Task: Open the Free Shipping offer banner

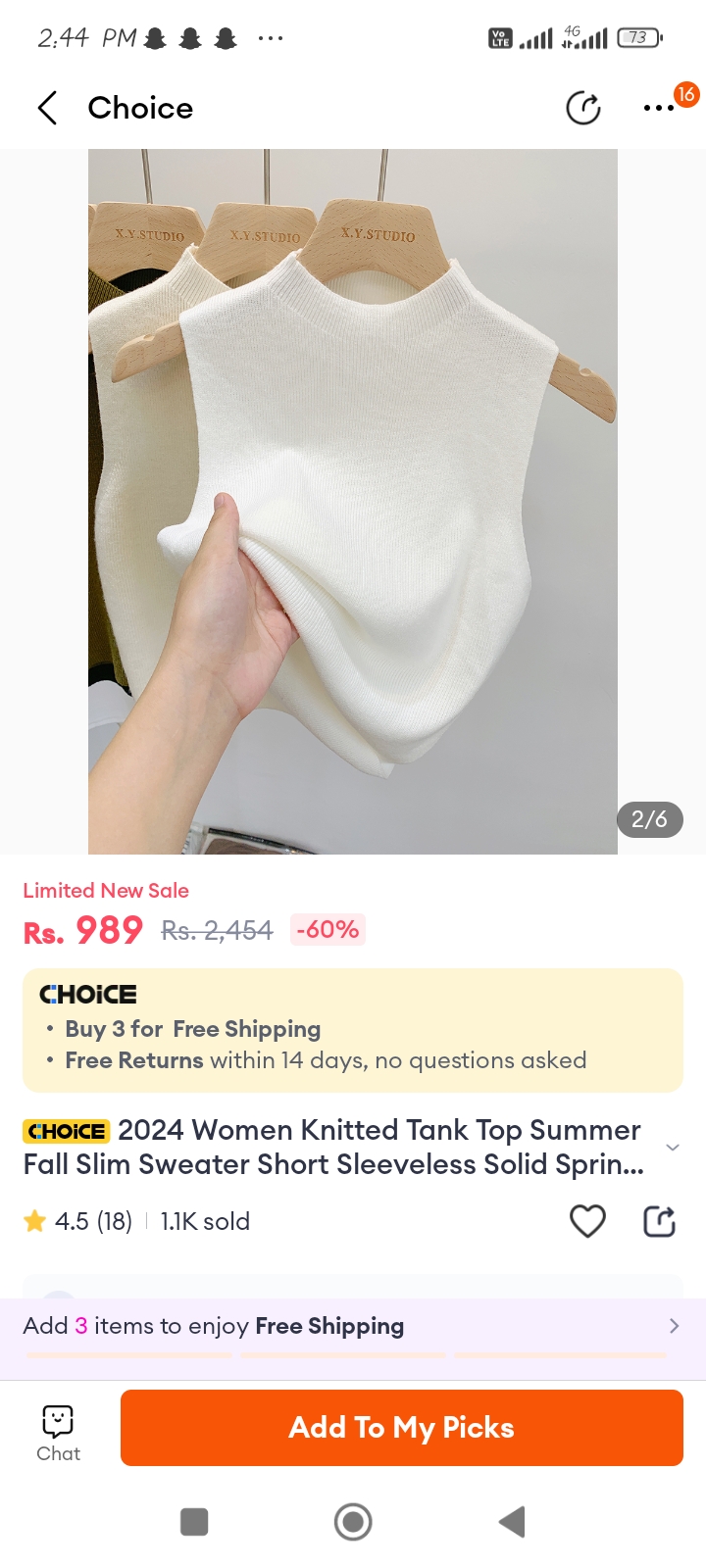Action: click(353, 1327)
